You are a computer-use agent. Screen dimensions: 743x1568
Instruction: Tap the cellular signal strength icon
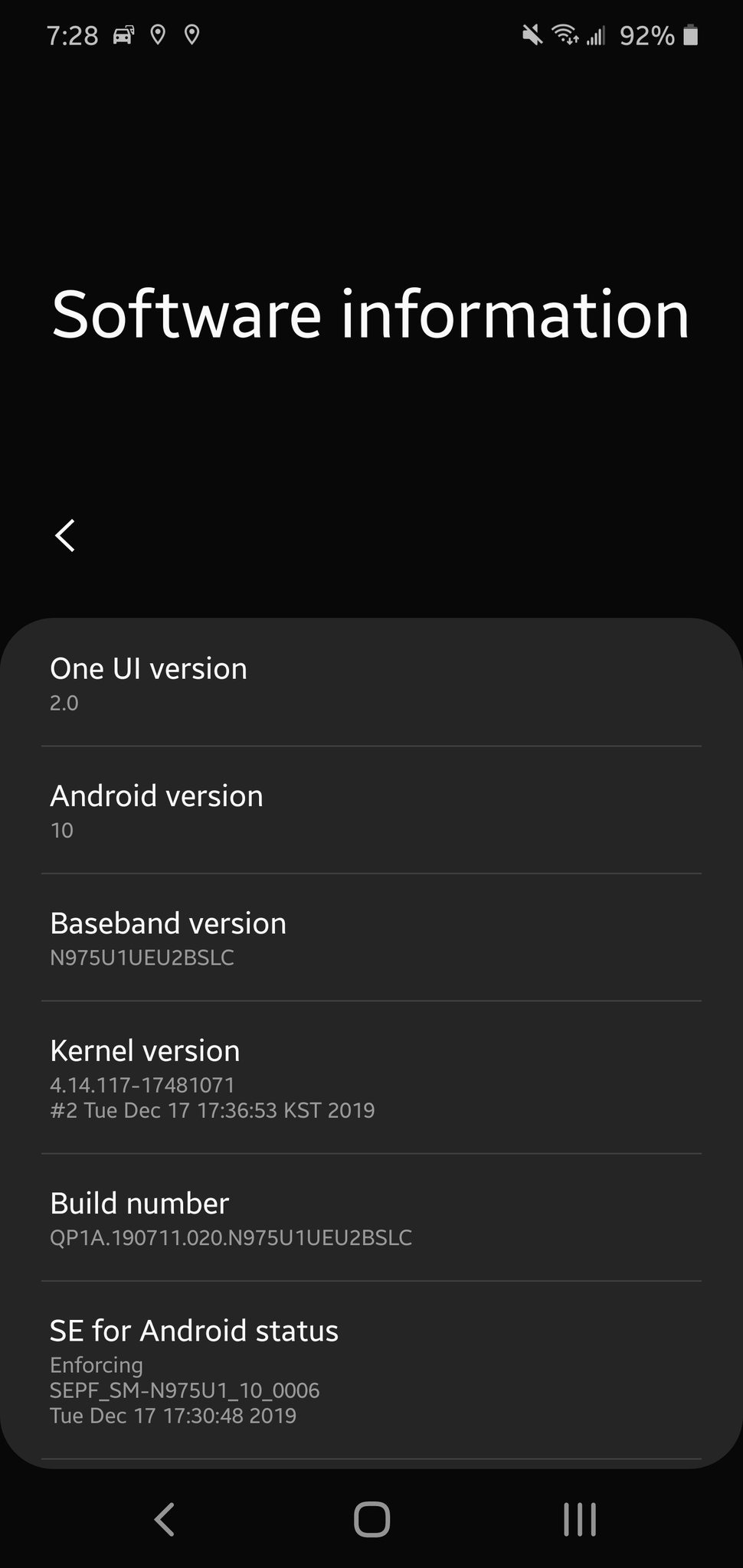click(x=597, y=34)
